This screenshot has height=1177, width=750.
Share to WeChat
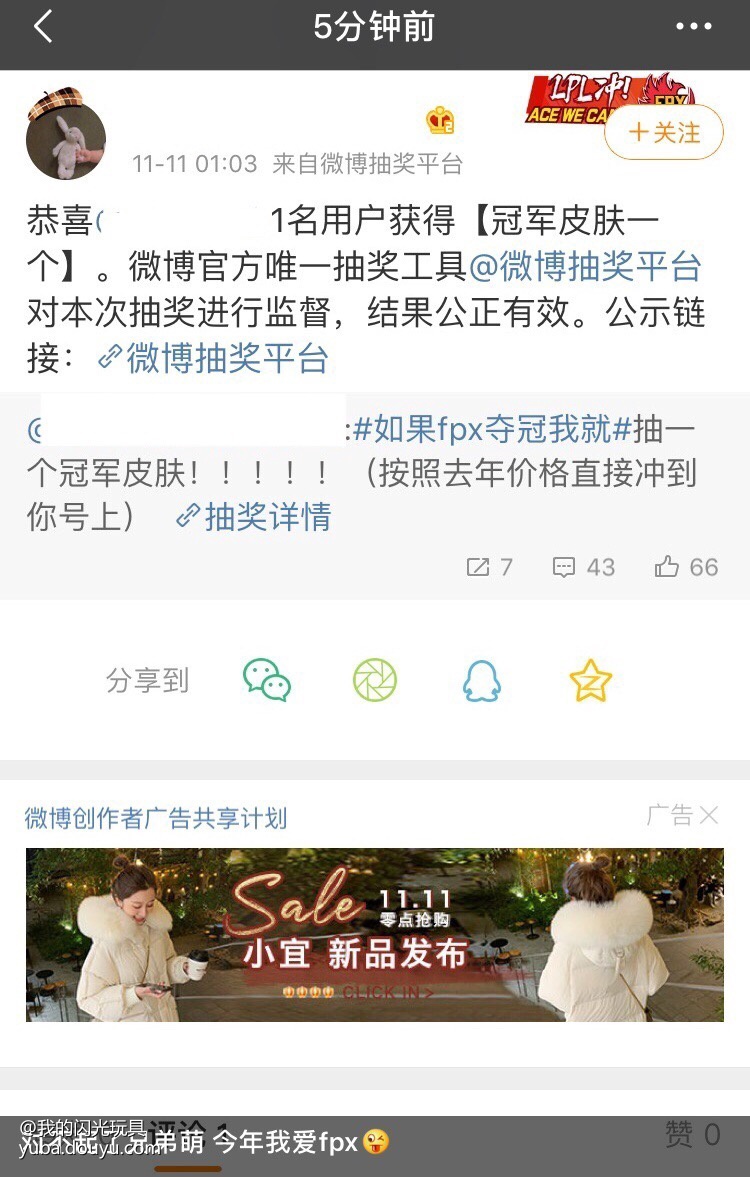(x=267, y=681)
